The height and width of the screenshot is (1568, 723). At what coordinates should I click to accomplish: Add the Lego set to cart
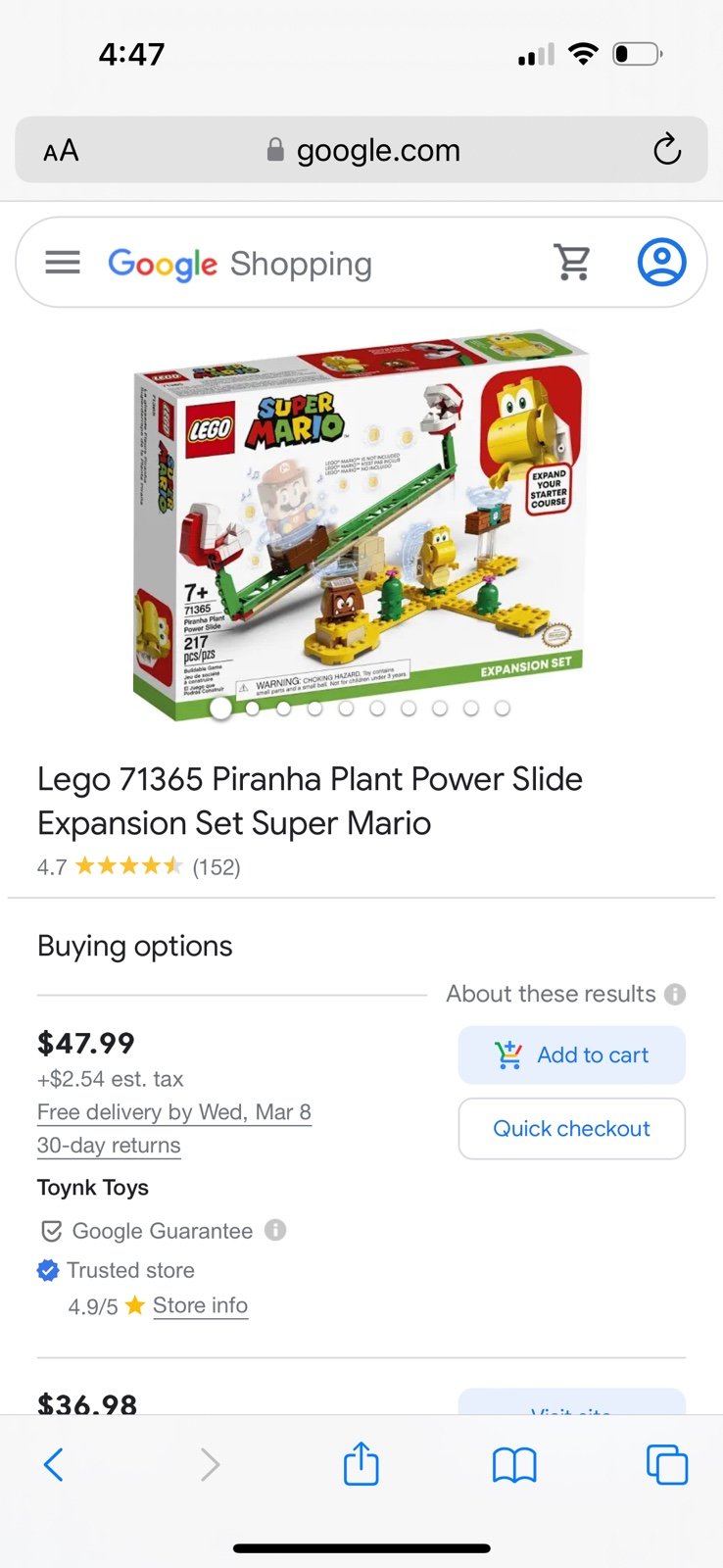click(572, 1054)
